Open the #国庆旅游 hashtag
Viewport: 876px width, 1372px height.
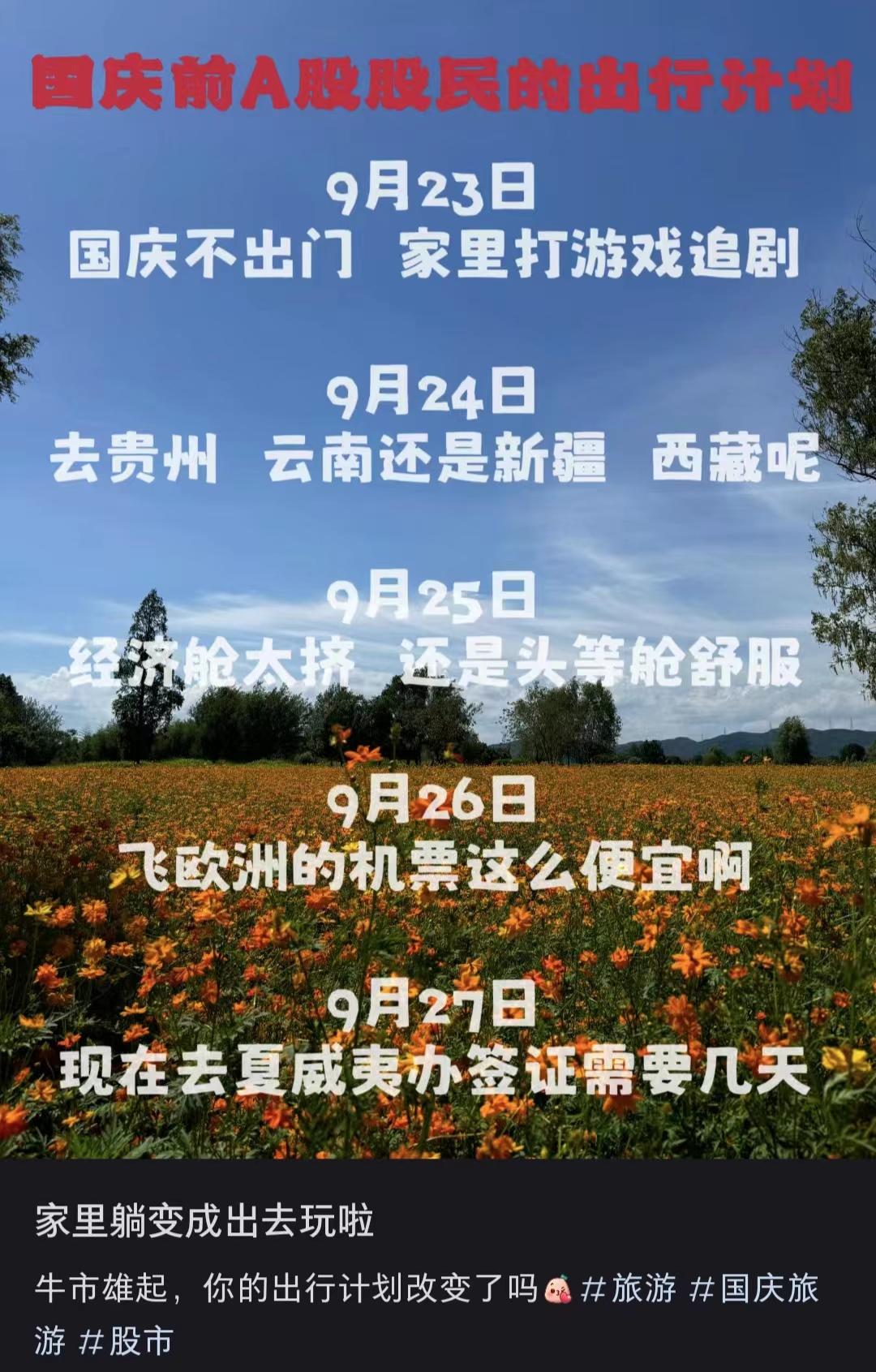pos(754,1288)
